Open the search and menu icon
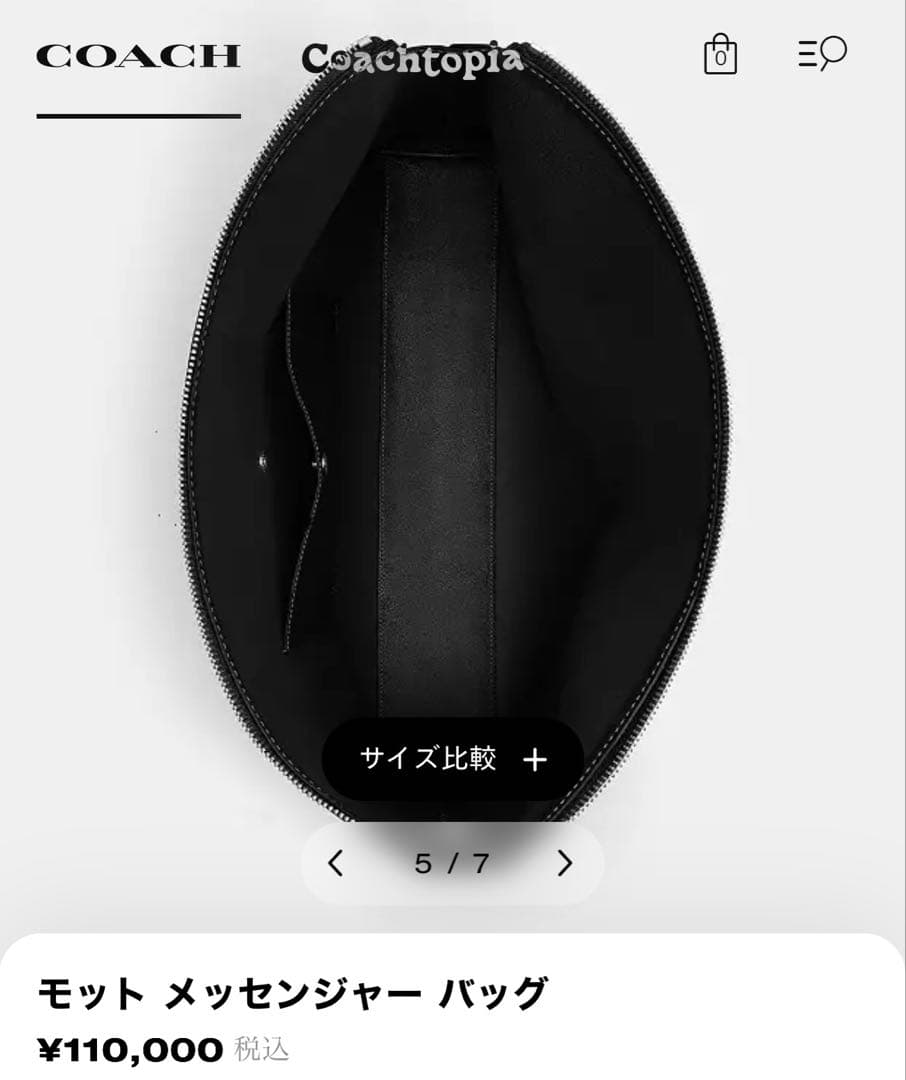 click(x=823, y=55)
